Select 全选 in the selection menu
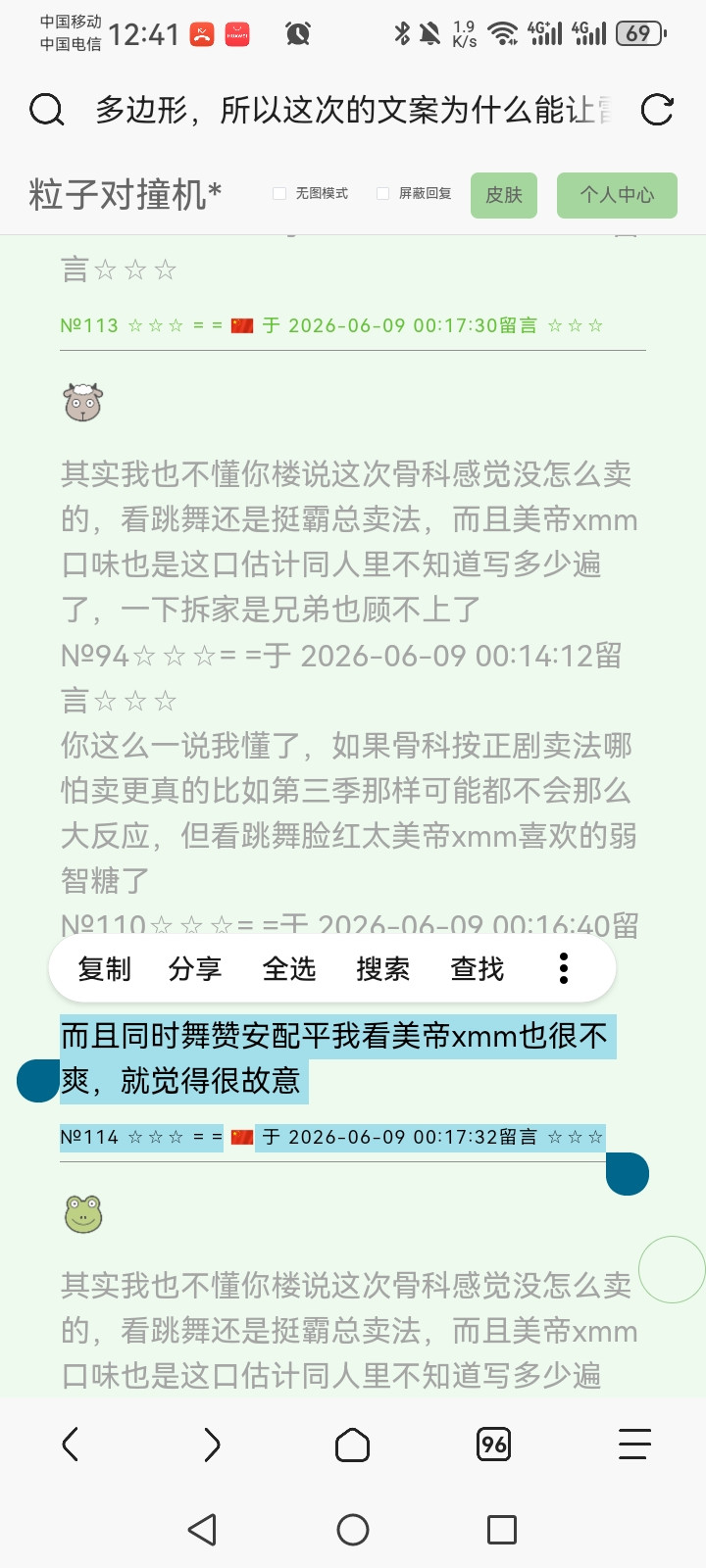This screenshot has height=1568, width=706. tap(289, 969)
